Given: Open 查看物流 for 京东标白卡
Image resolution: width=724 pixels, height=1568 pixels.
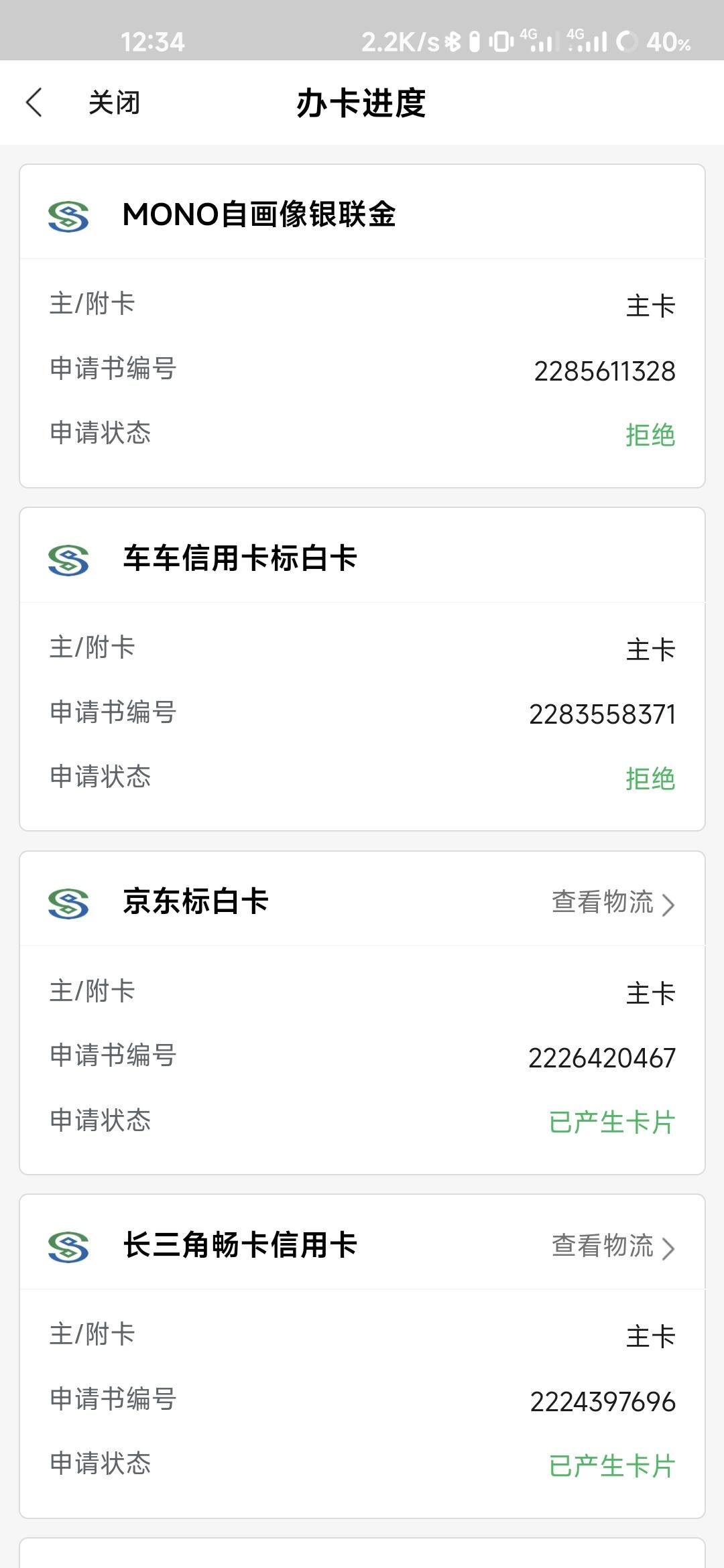Looking at the screenshot, I should coord(613,902).
